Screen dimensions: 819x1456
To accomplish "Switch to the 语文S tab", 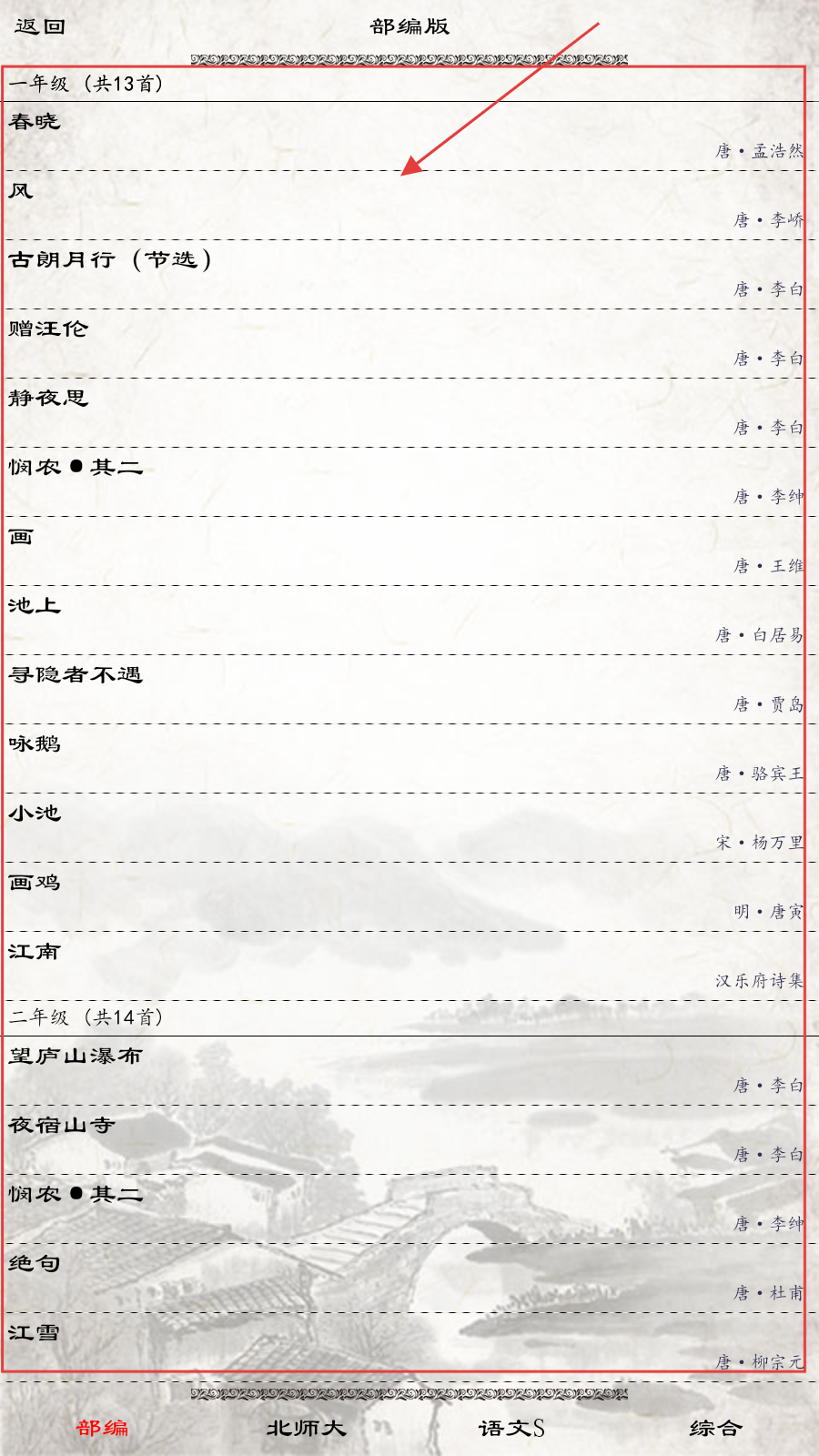I will pos(511,1428).
